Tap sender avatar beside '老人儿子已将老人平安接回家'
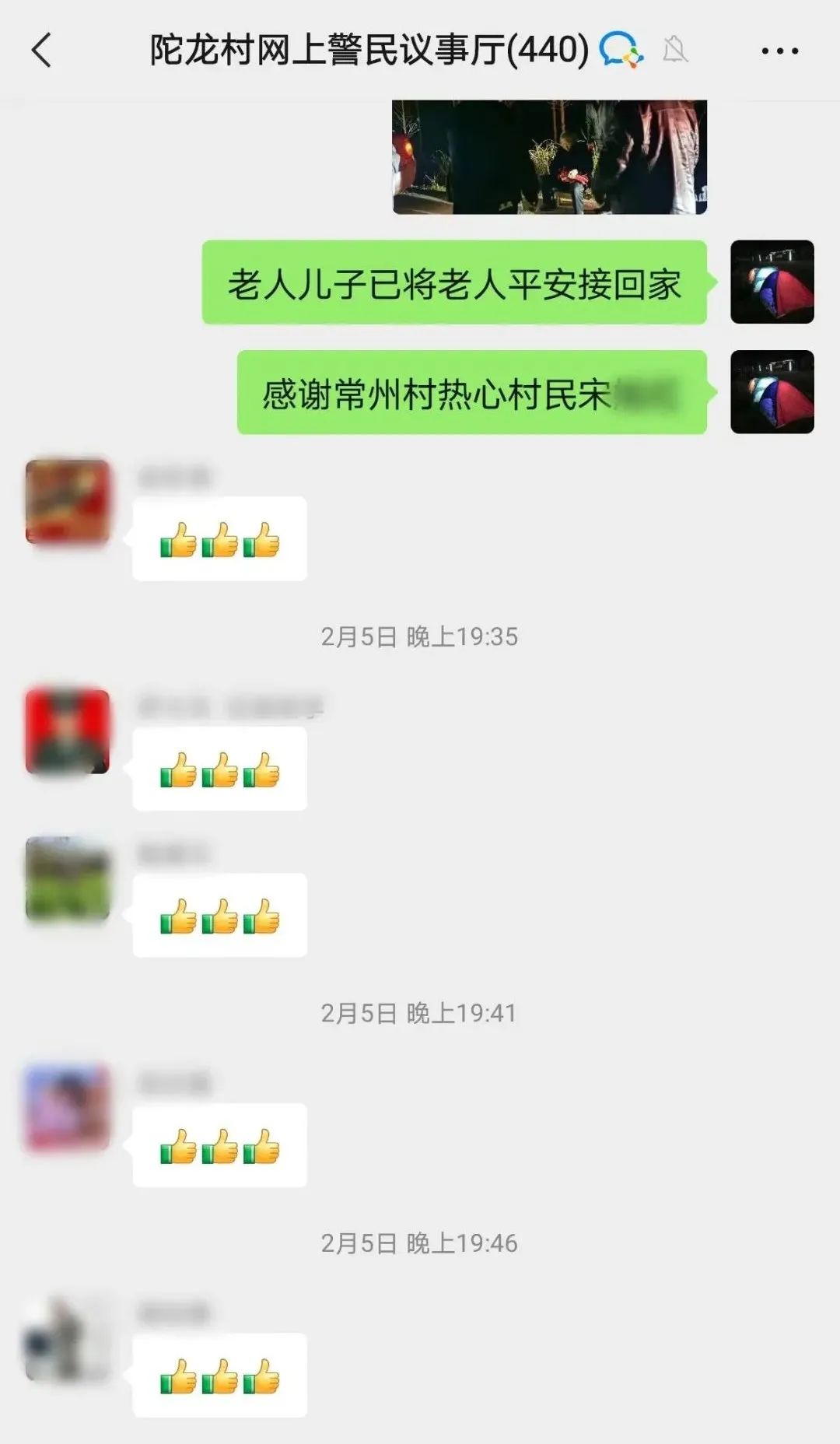 772,282
